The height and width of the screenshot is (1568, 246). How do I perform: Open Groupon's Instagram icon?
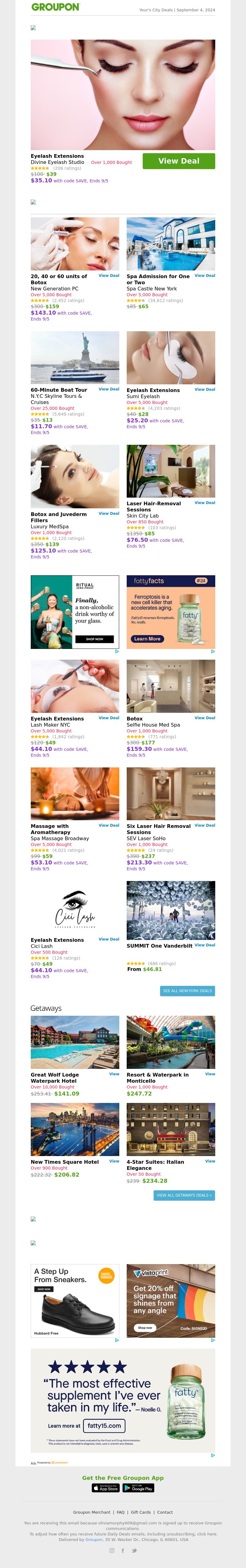click(111, 1550)
